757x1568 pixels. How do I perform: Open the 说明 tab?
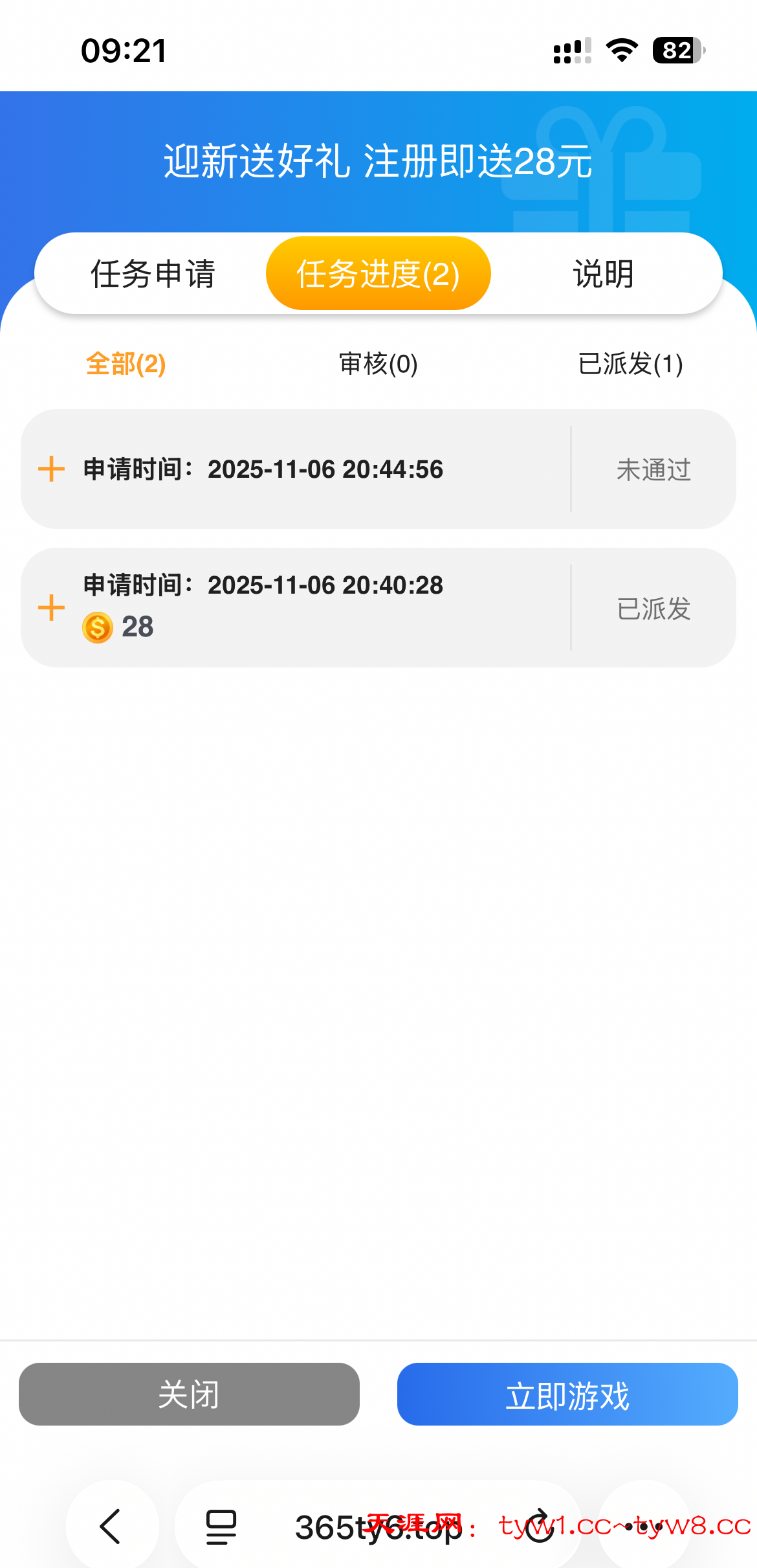tap(603, 274)
